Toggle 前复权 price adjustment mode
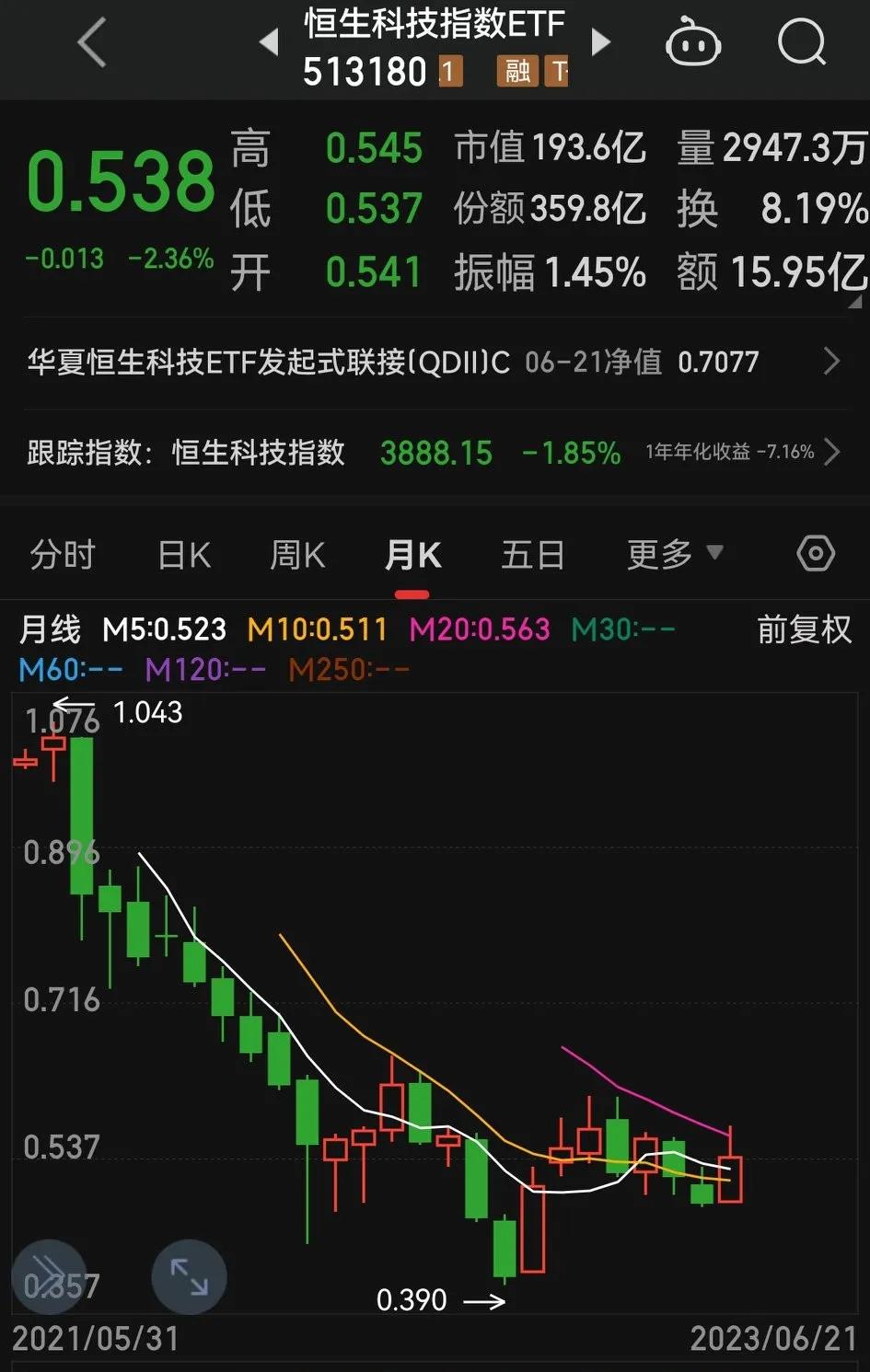 [803, 630]
